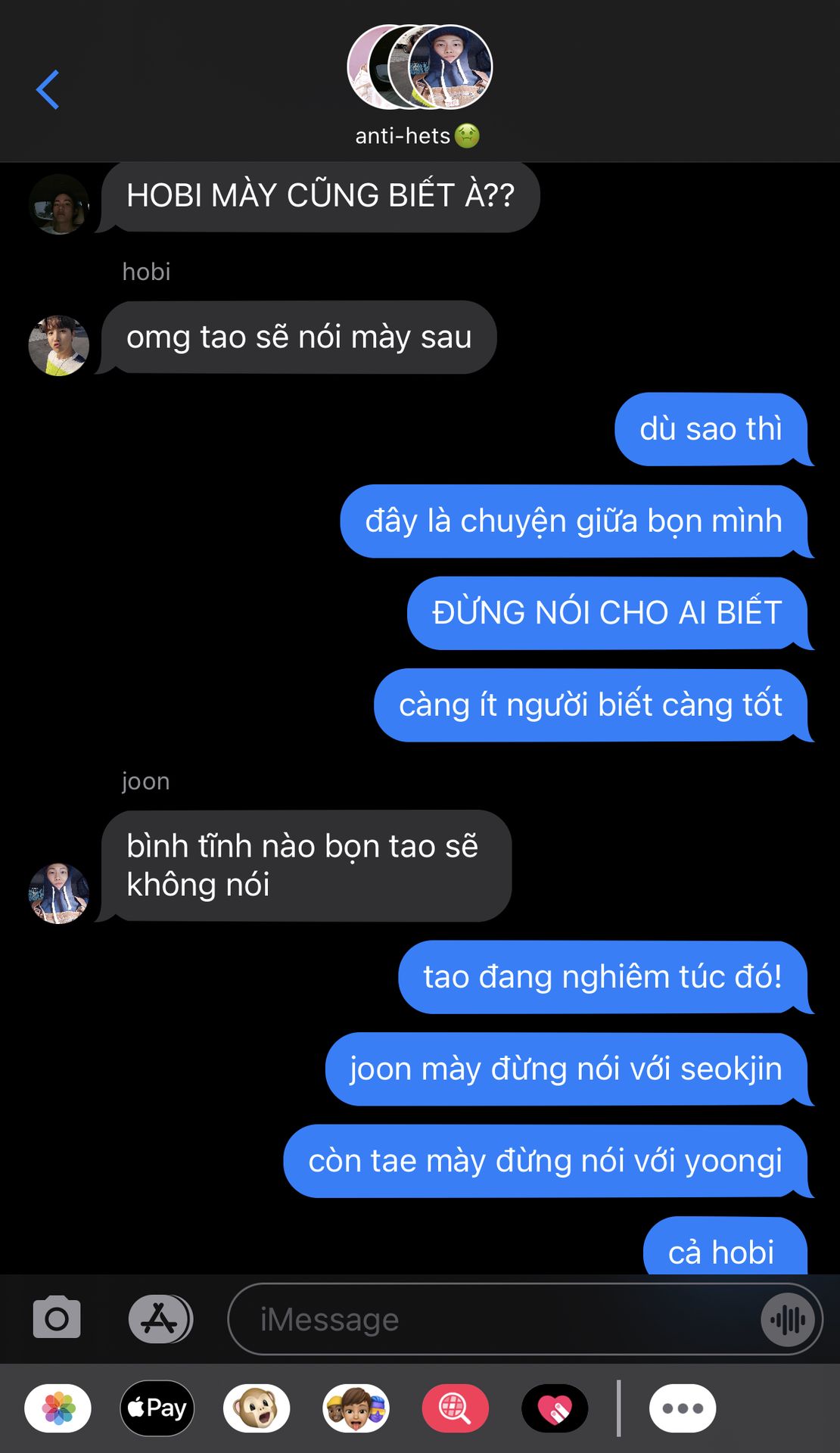Tap hobi's profile picture

59,346
